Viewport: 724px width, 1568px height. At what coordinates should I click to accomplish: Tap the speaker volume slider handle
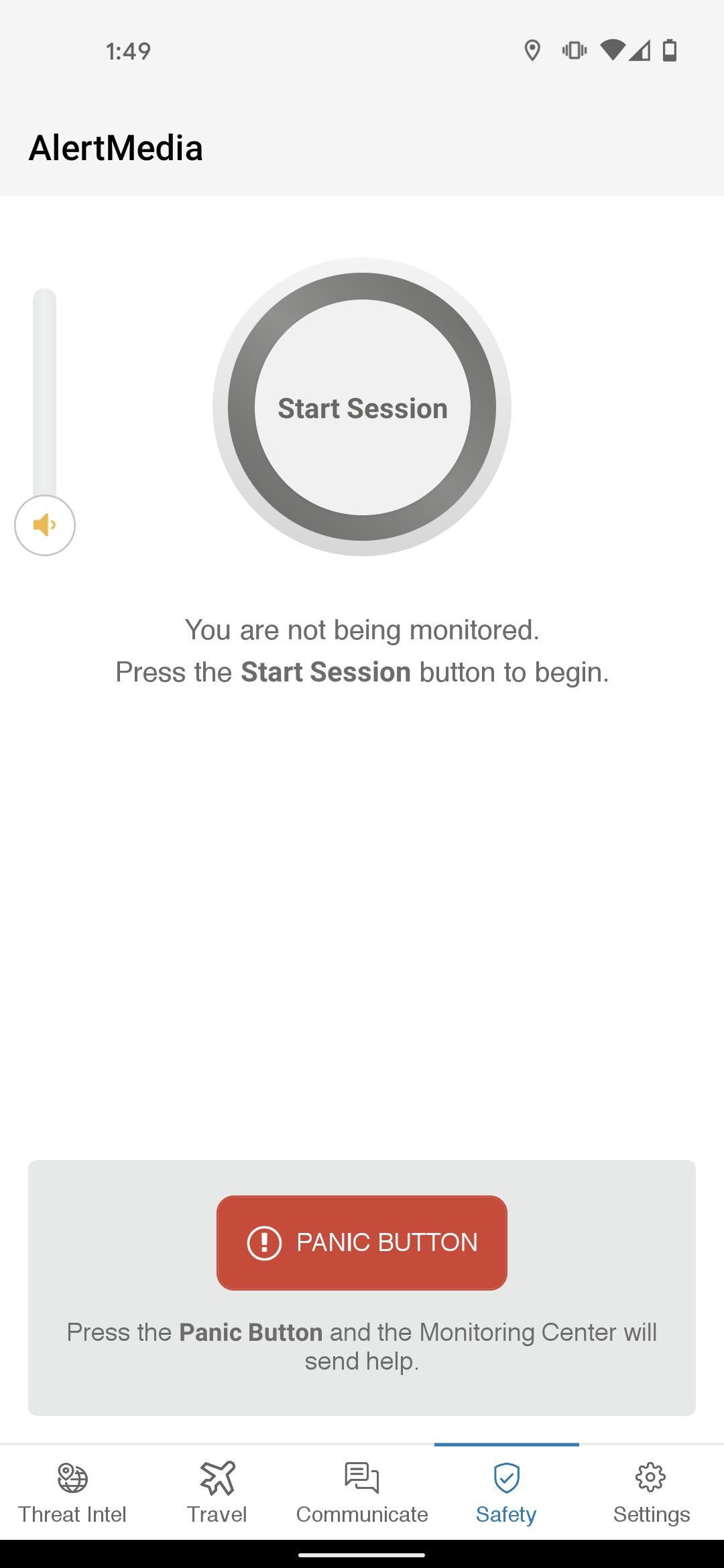pyautogui.click(x=45, y=525)
